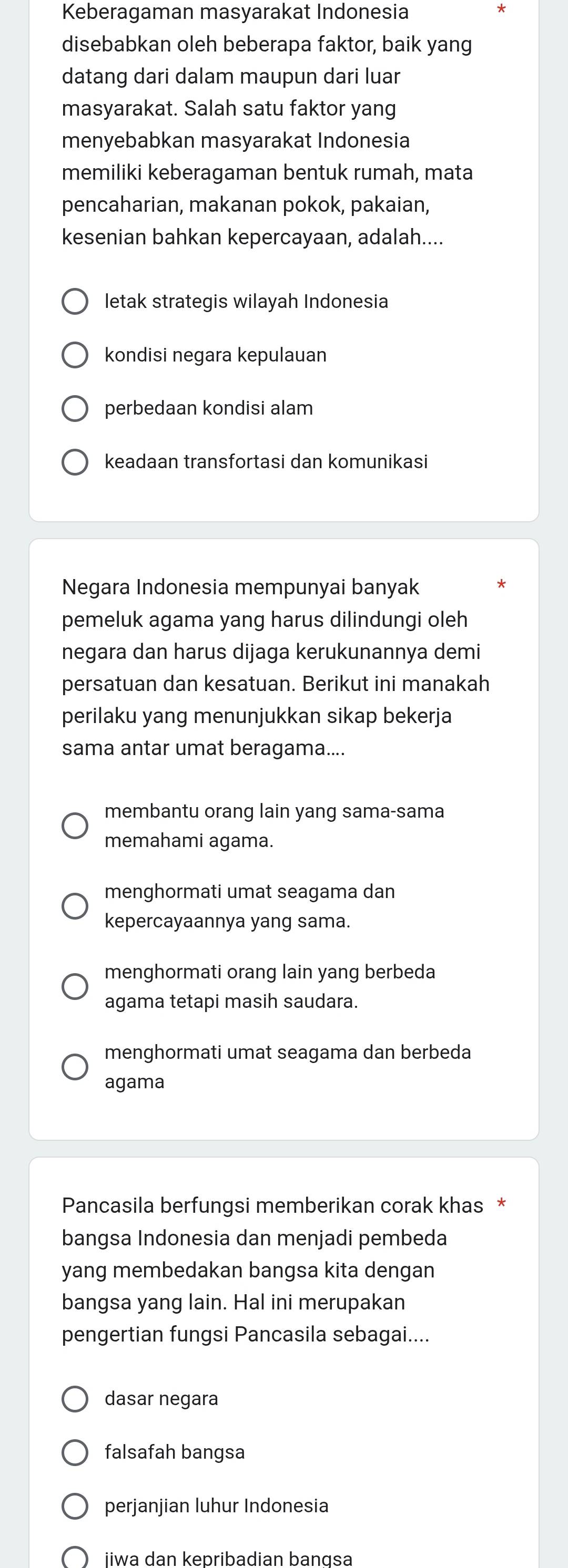The width and height of the screenshot is (568, 1568).
Task: Select the 'falsafah bangsa' option
Action: 75,1453
